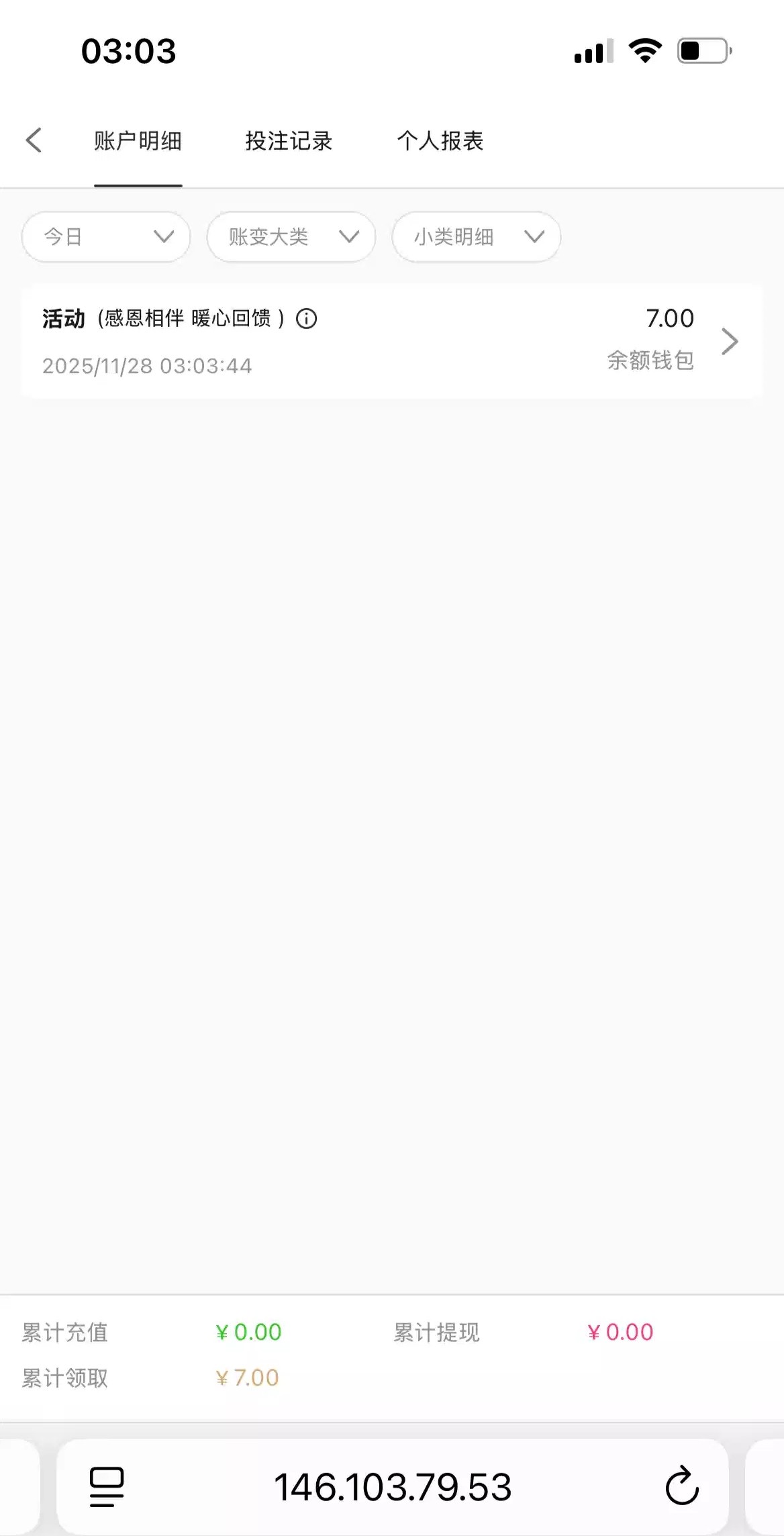Open the 今日 date filter dropdown

point(106,237)
